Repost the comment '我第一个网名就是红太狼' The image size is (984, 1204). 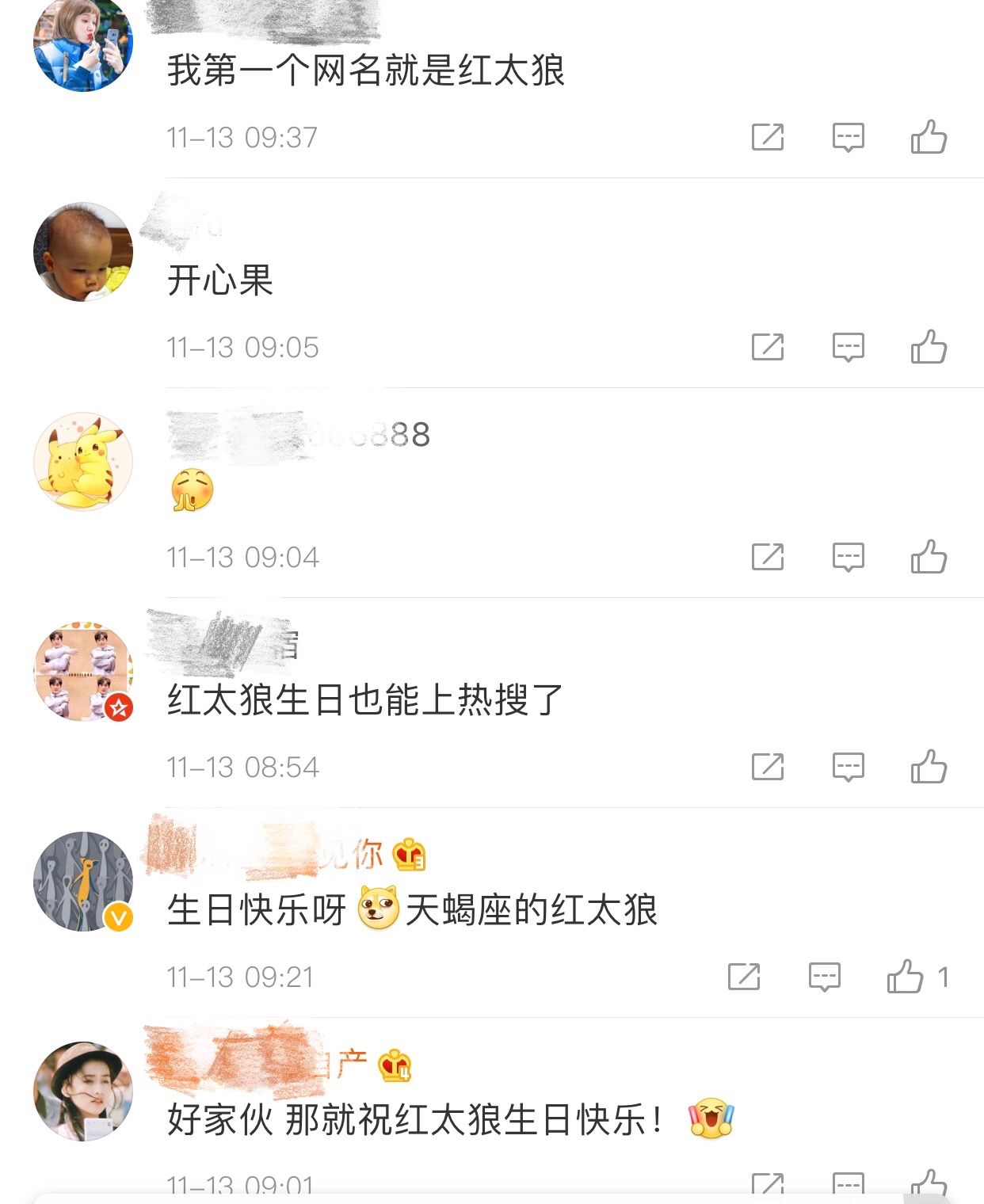coord(767,137)
